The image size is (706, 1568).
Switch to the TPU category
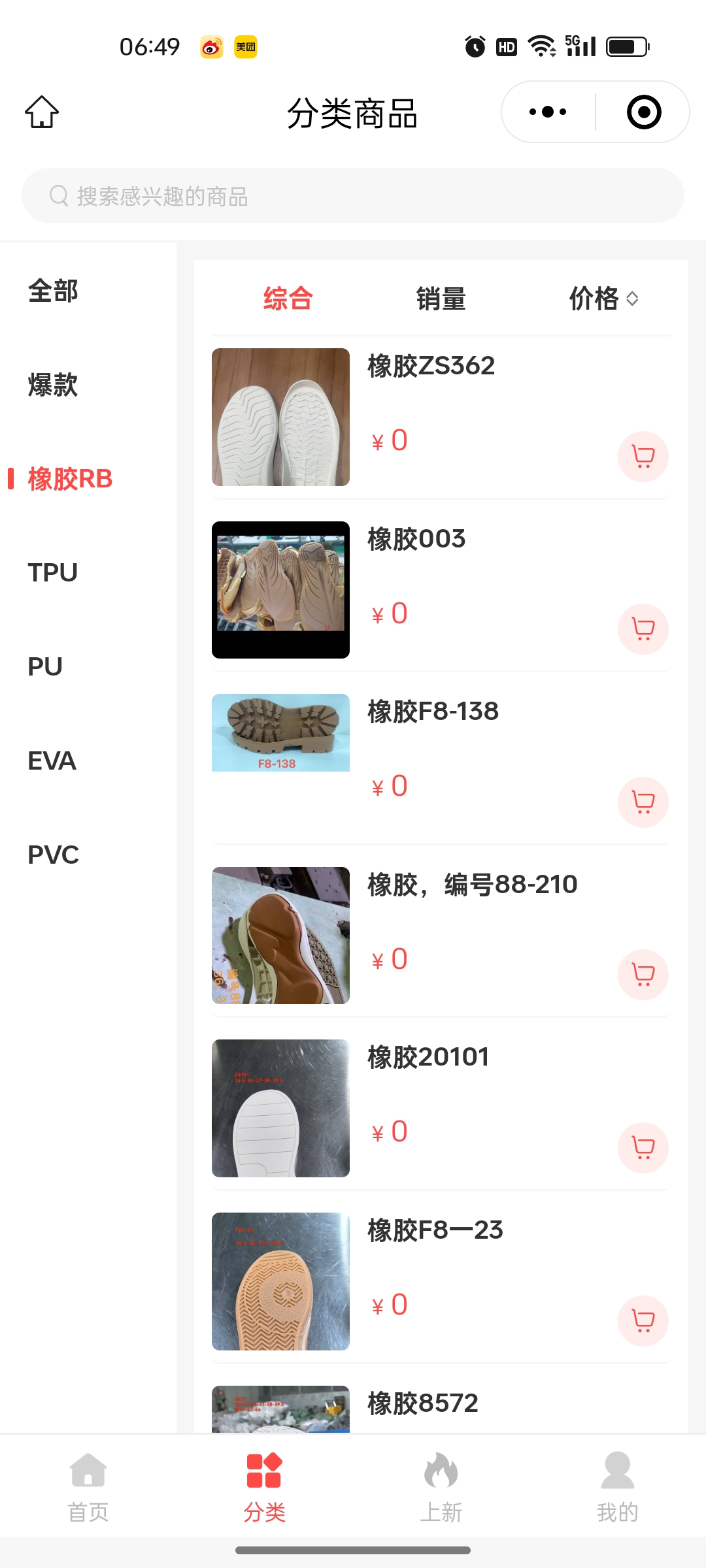(x=53, y=572)
